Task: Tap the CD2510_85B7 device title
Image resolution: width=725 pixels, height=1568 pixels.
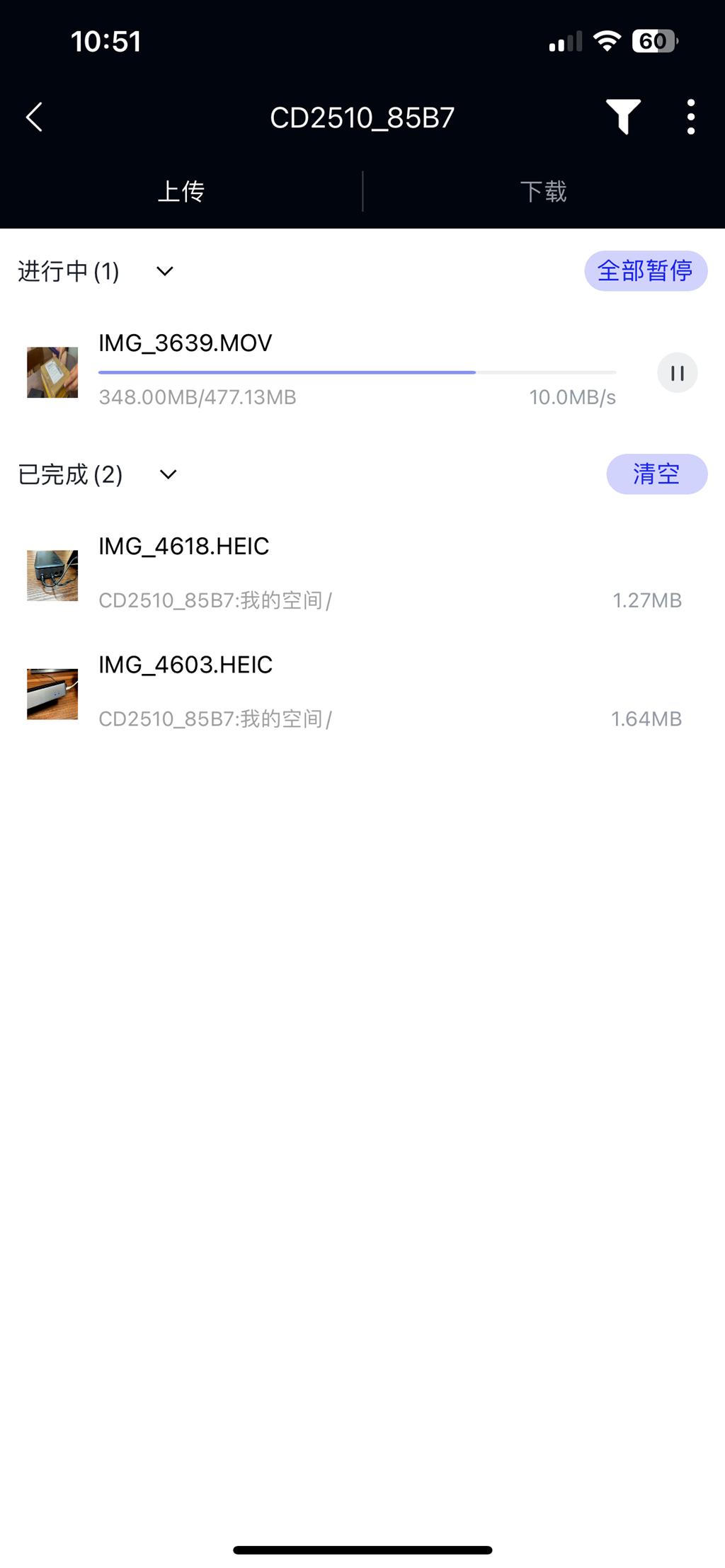Action: click(x=362, y=118)
